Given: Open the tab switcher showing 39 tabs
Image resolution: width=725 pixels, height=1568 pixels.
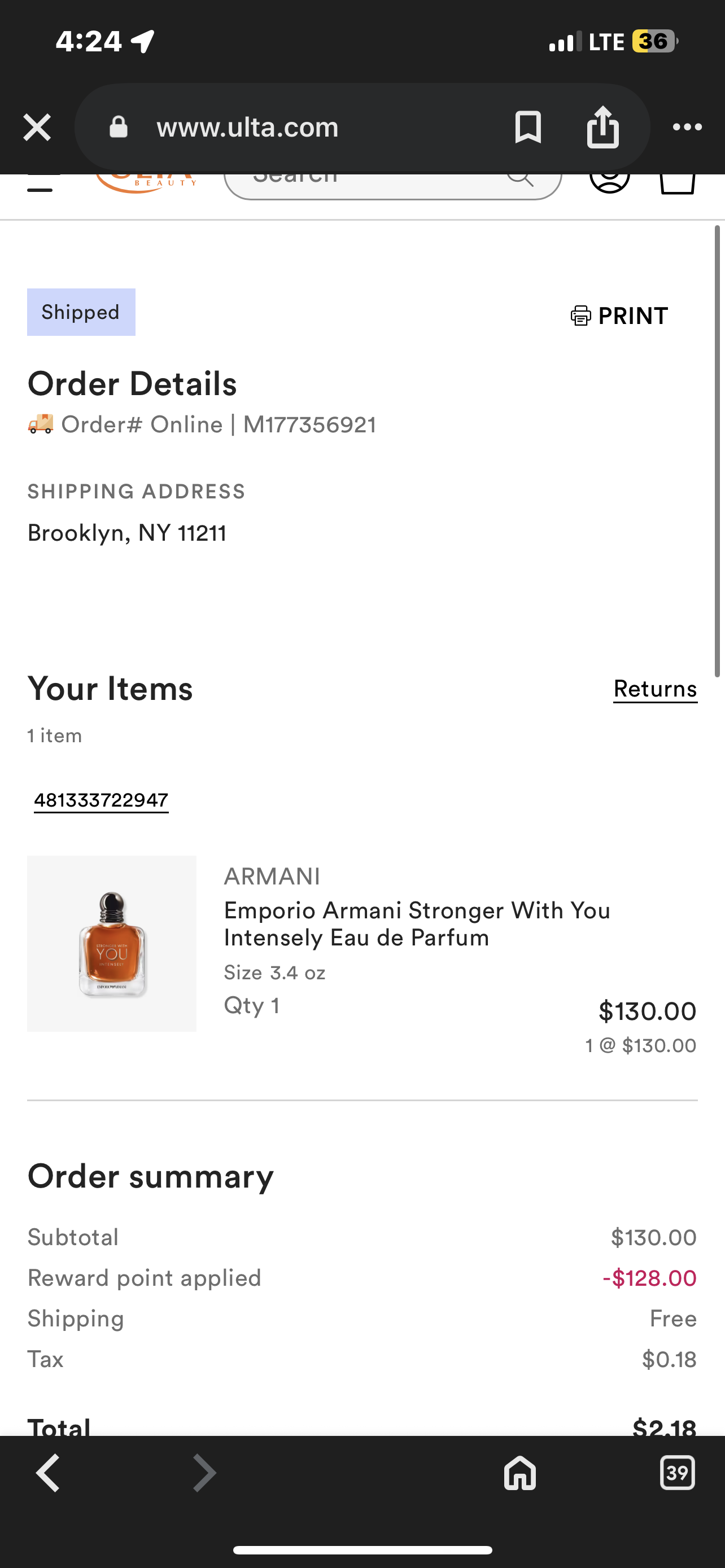Looking at the screenshot, I should [x=677, y=1473].
